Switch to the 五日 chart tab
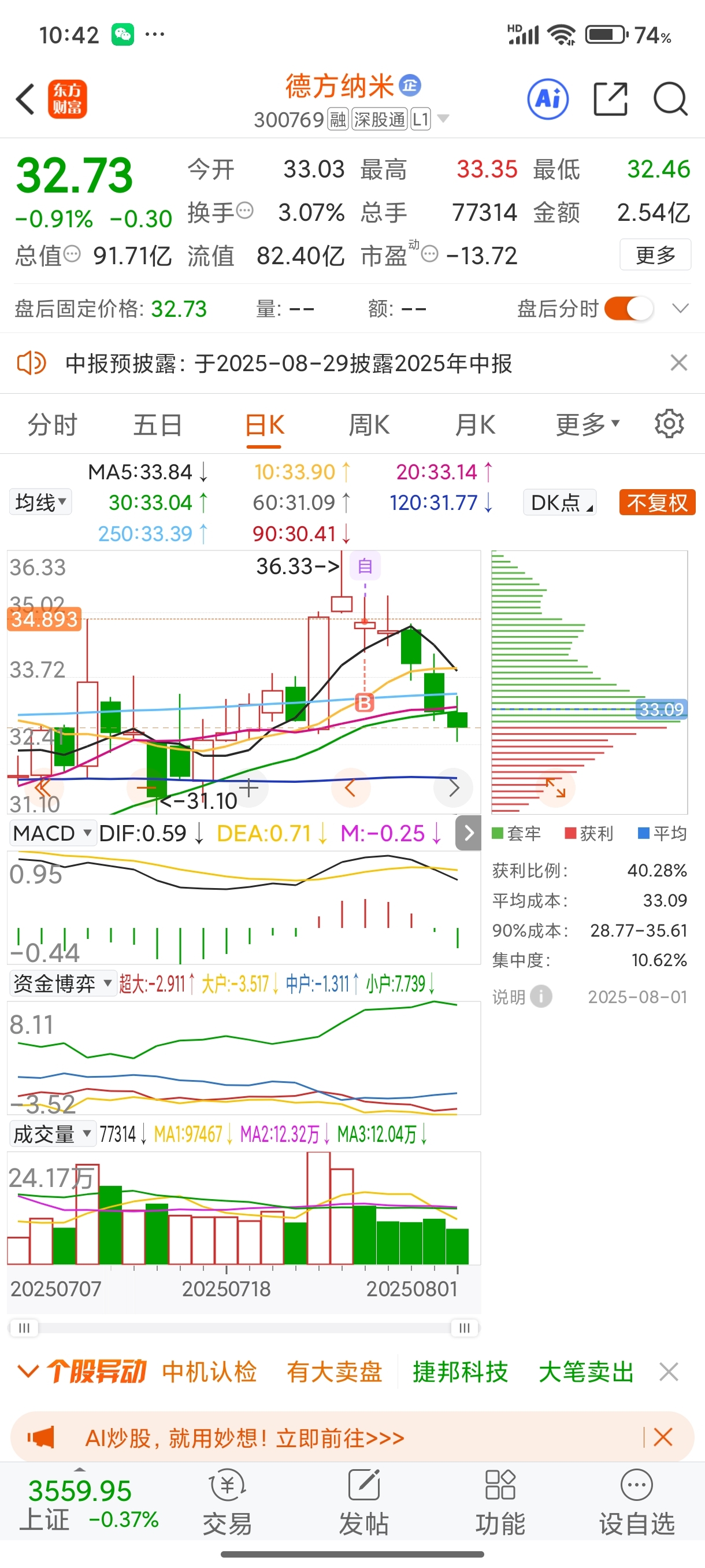 (x=158, y=425)
